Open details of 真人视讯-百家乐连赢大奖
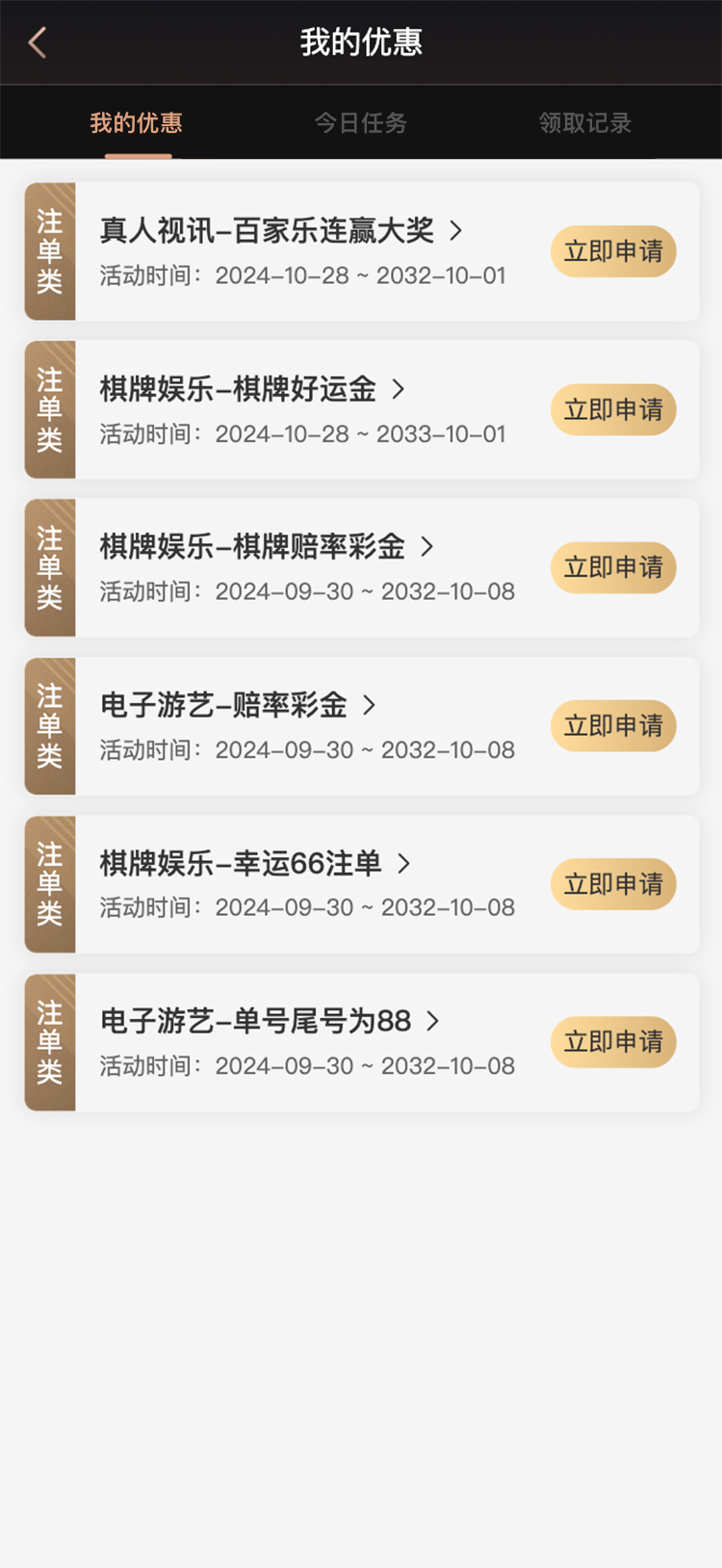722x1568 pixels. [281, 231]
